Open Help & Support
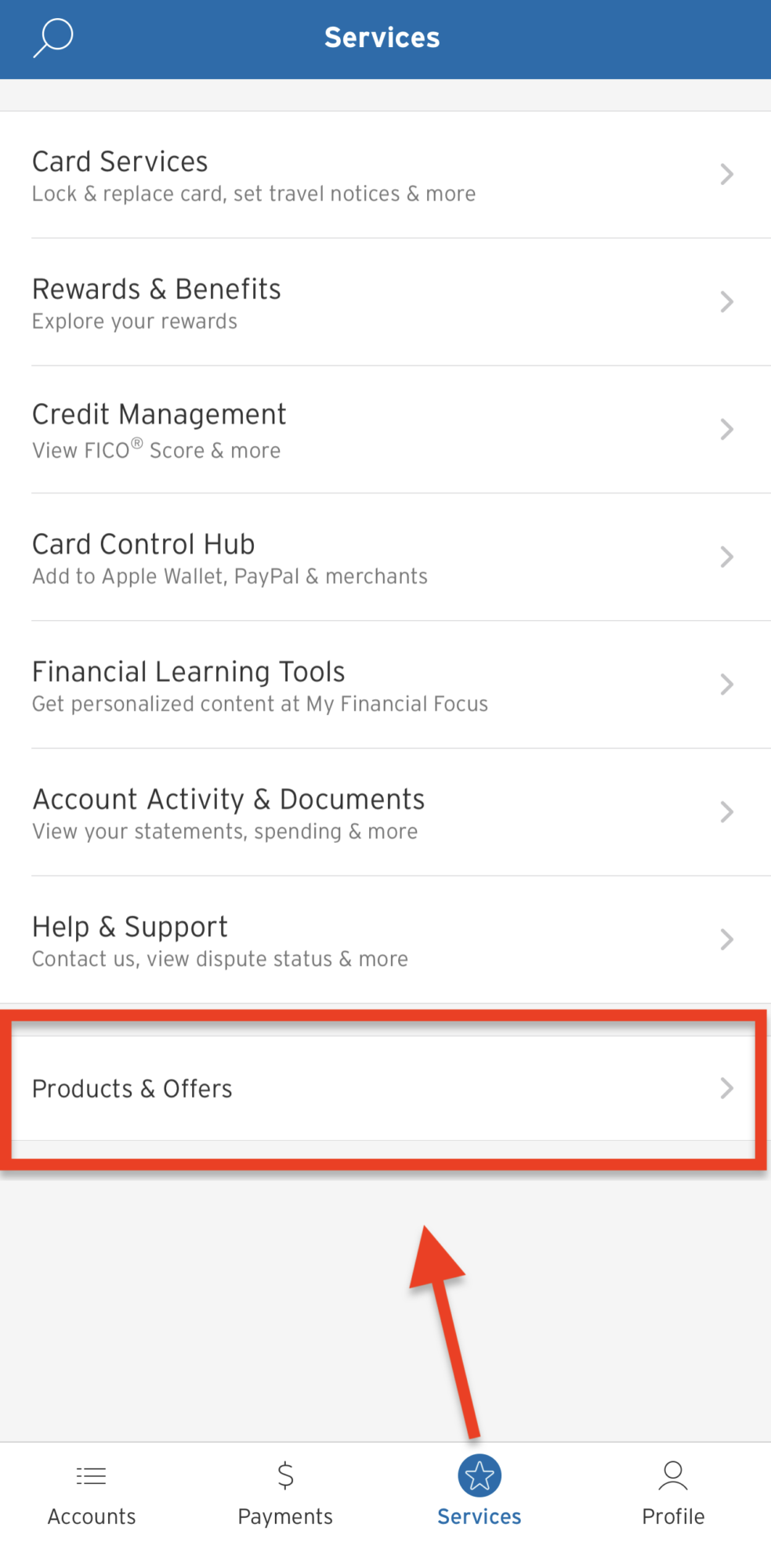Image resolution: width=771 pixels, height=1568 pixels. [385, 940]
